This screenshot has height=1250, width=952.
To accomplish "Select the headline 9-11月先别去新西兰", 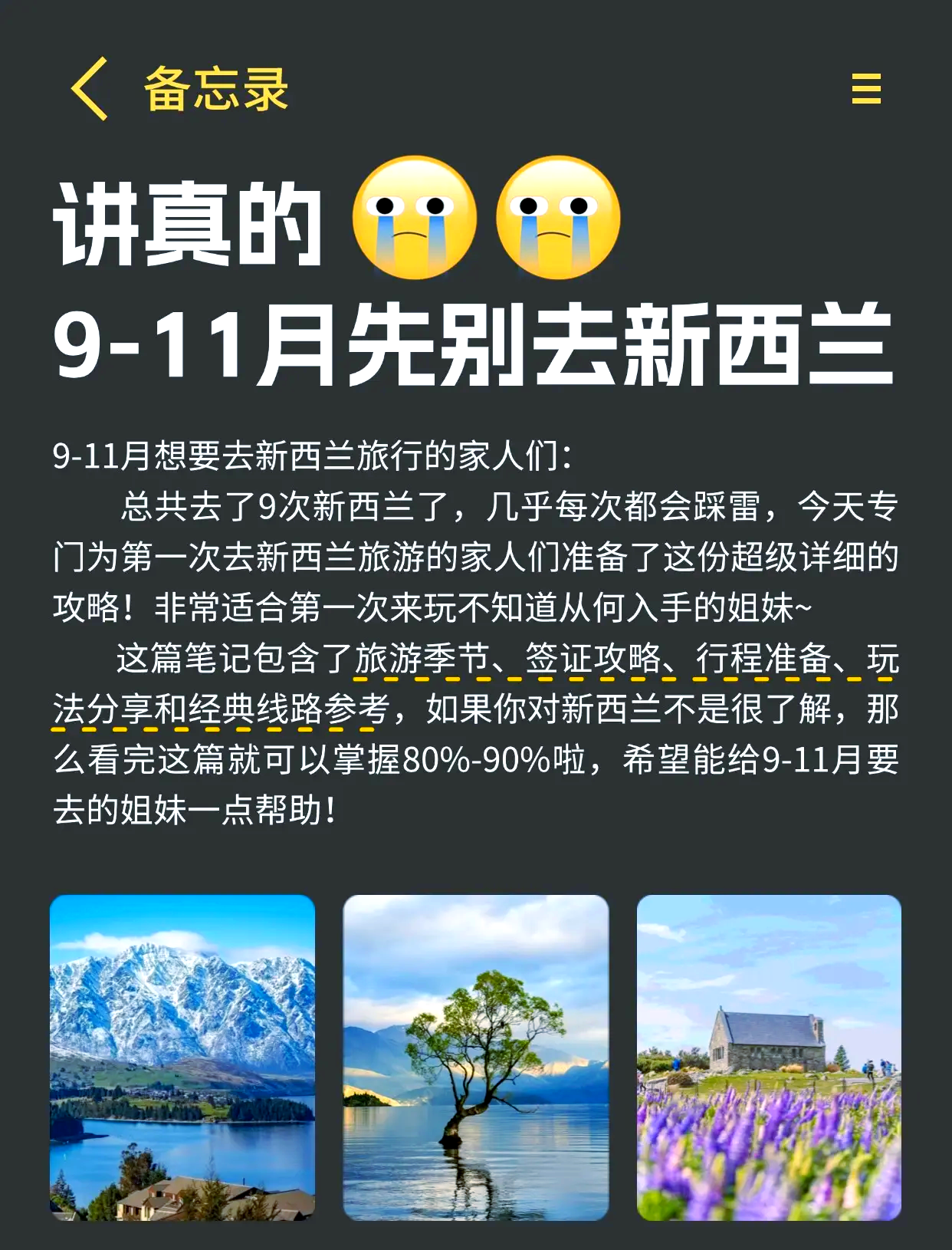I will click(475, 345).
